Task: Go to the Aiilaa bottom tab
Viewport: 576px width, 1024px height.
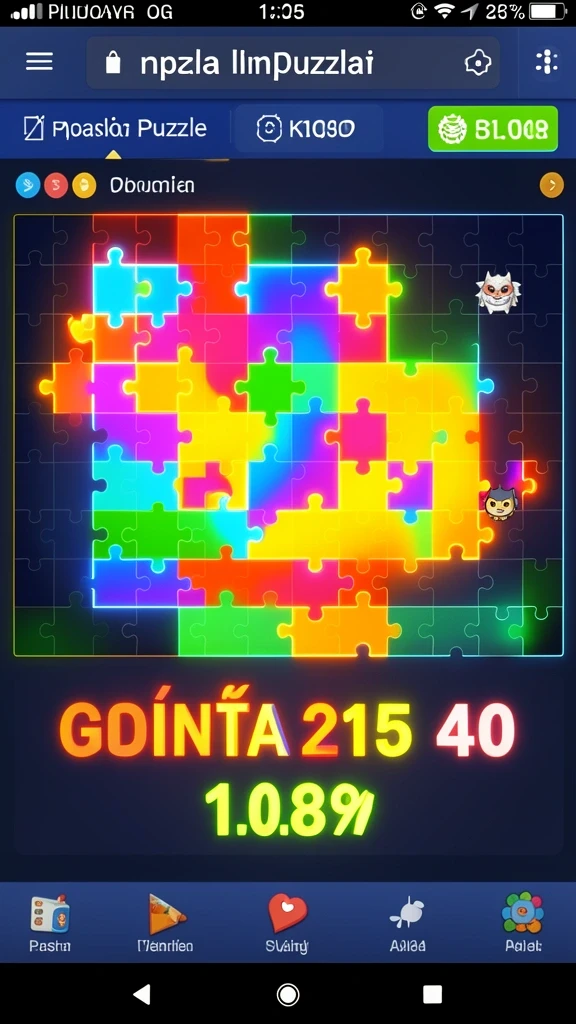Action: tap(408, 923)
